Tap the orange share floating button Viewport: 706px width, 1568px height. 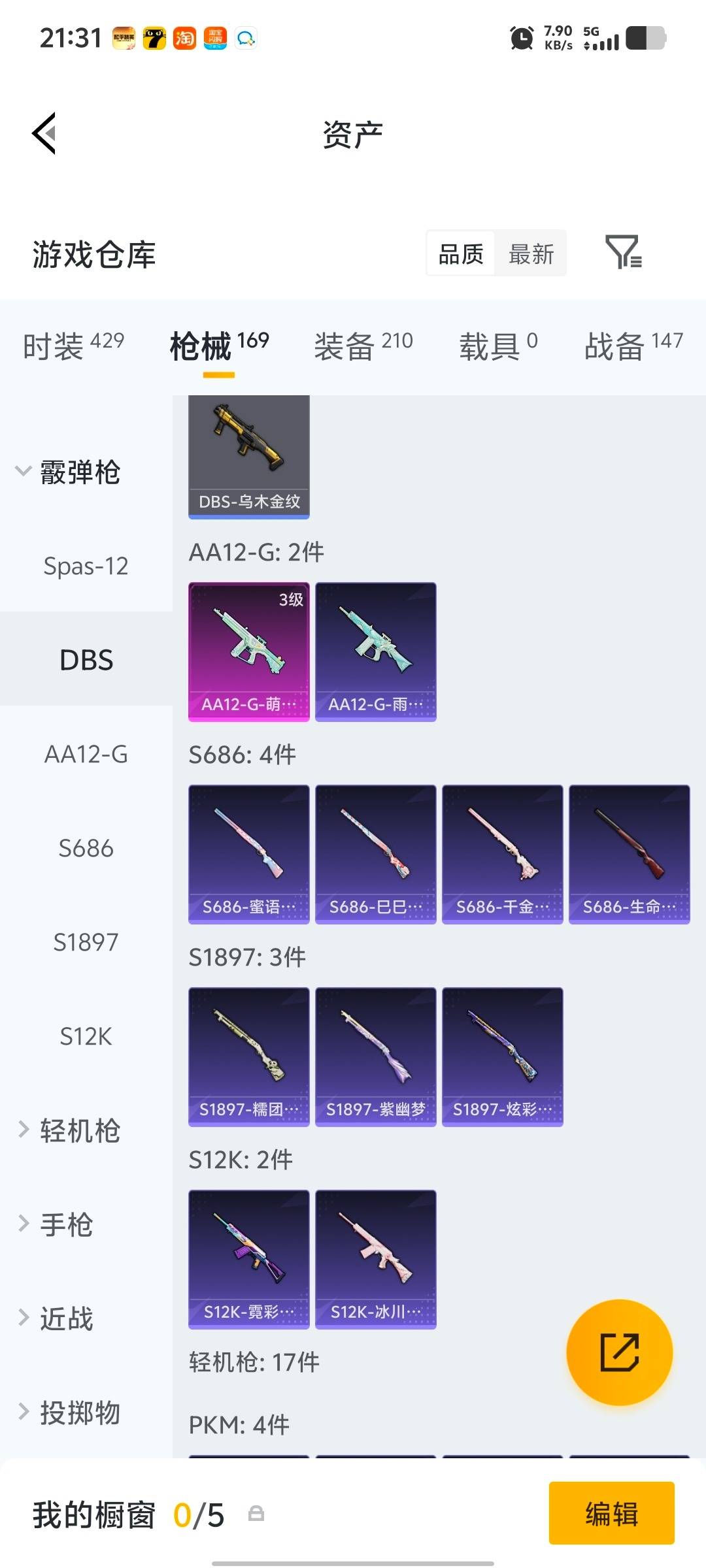pos(619,1352)
